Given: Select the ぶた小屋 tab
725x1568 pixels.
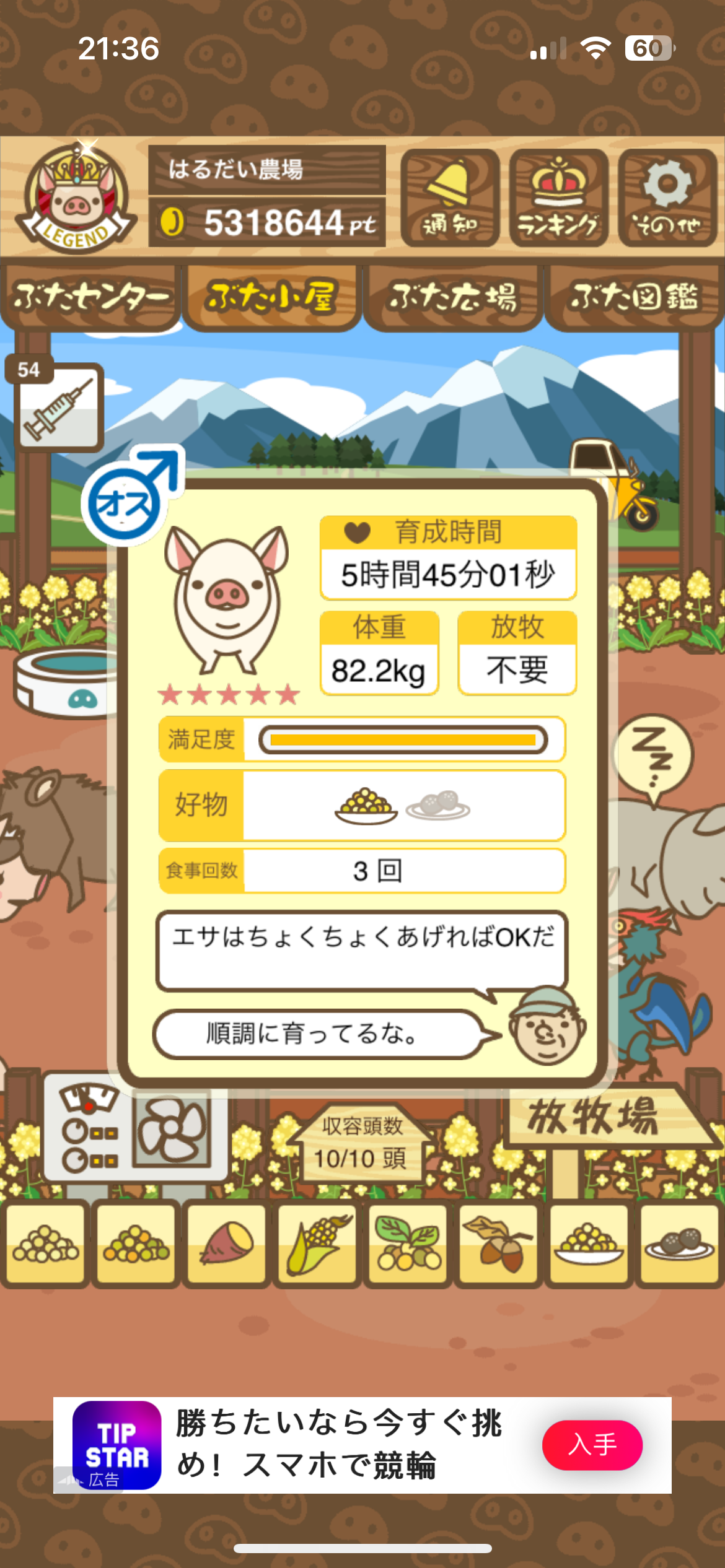Looking at the screenshot, I should [271, 297].
